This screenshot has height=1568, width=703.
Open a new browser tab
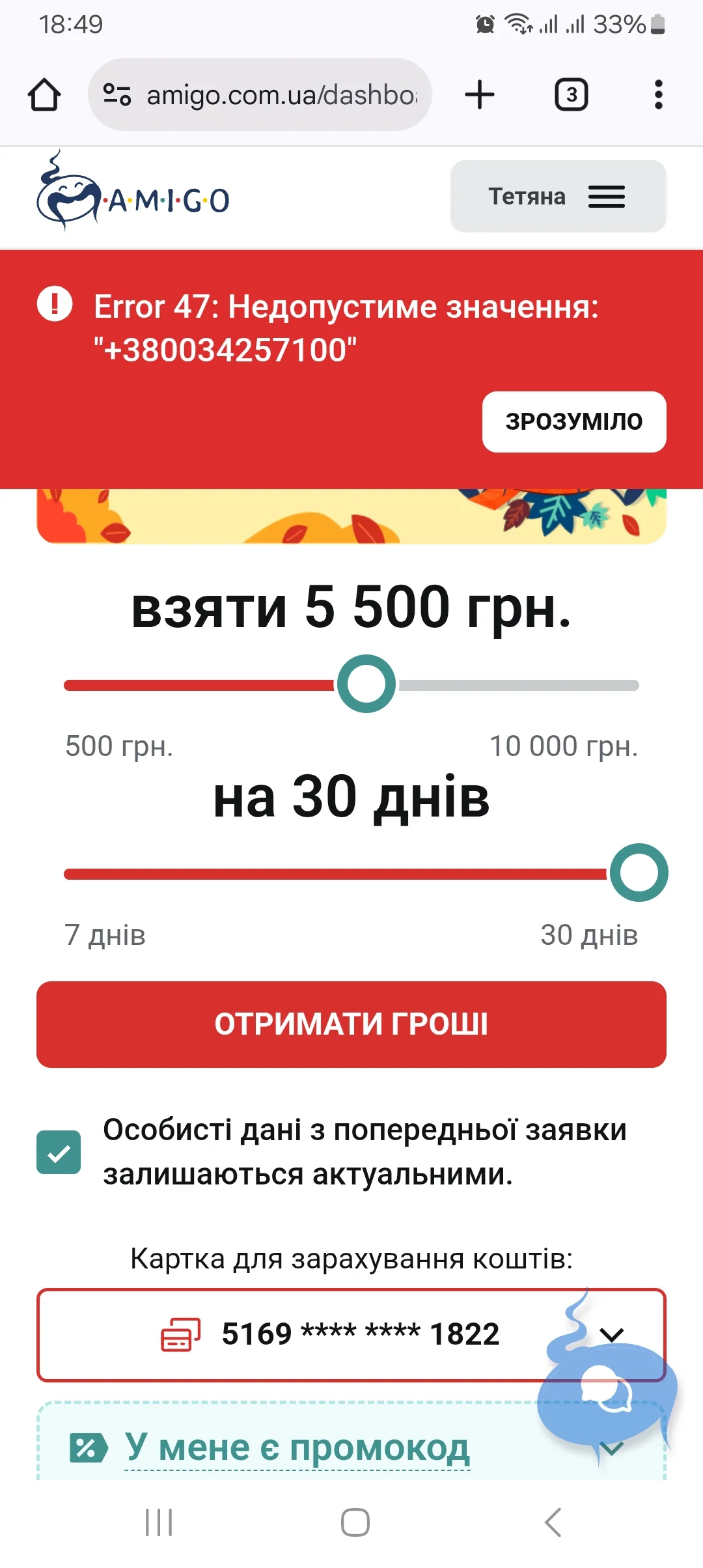[480, 95]
